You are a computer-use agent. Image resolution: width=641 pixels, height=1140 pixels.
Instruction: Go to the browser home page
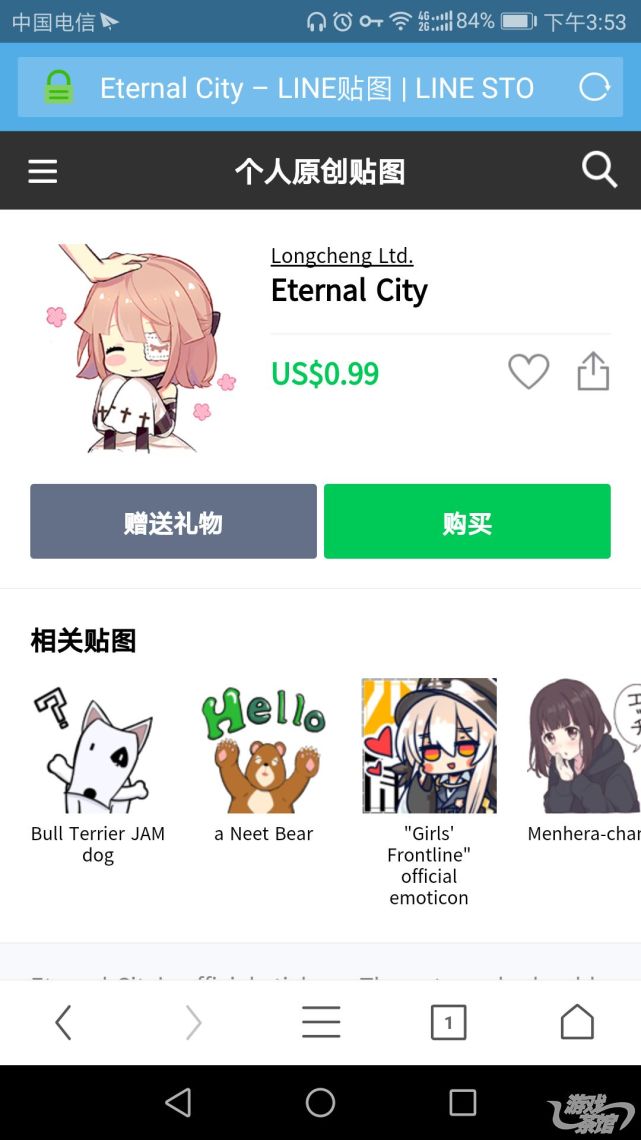click(x=577, y=1022)
